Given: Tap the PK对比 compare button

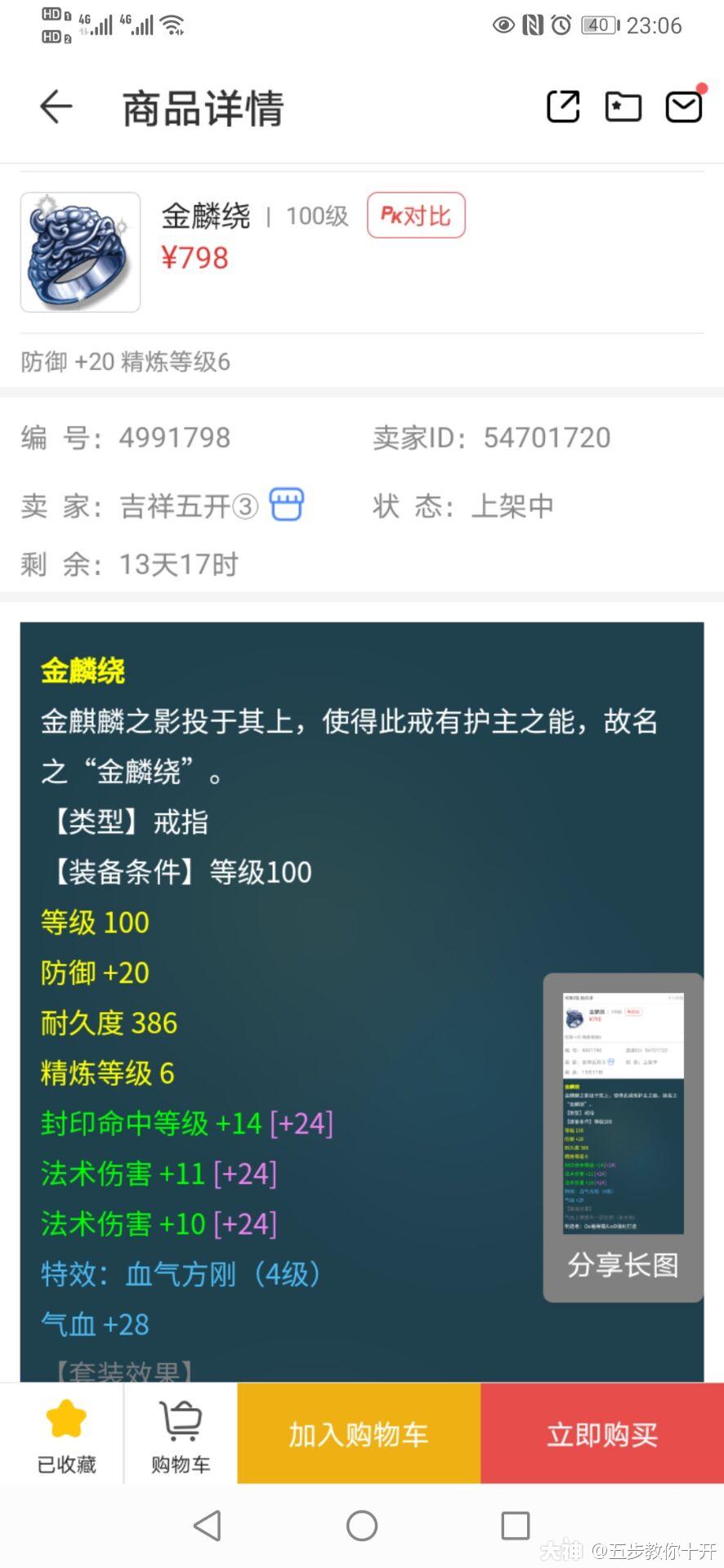Looking at the screenshot, I should point(416,216).
